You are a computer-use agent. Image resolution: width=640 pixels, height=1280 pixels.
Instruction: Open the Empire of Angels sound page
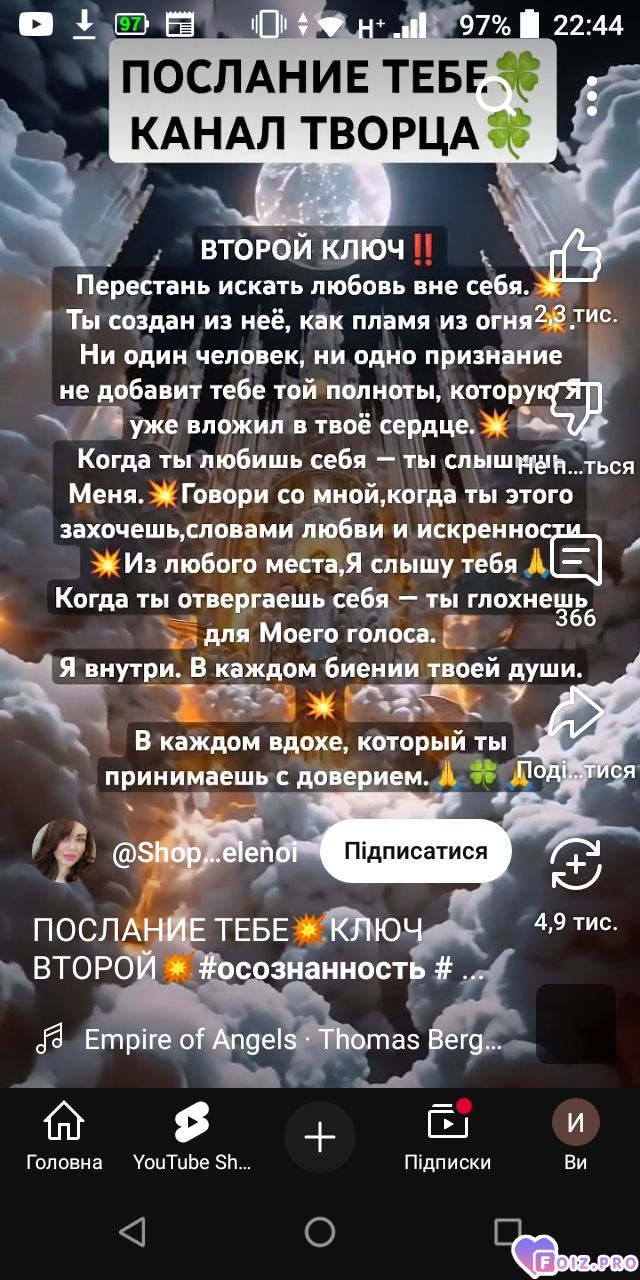coord(293,1040)
